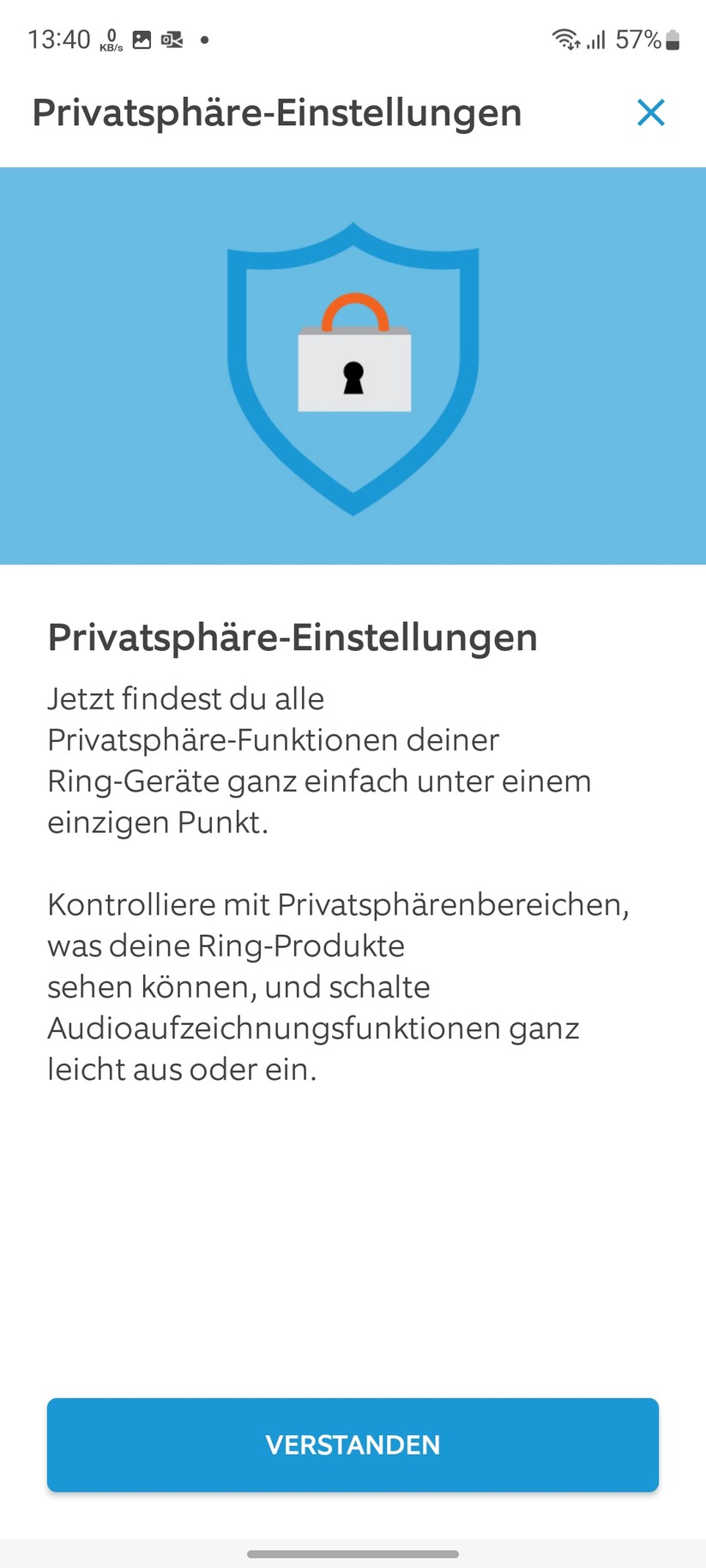The height and width of the screenshot is (1568, 706).
Task: Tap the large Privatsphäre-Einstellungen heading below the image
Action: [x=292, y=636]
